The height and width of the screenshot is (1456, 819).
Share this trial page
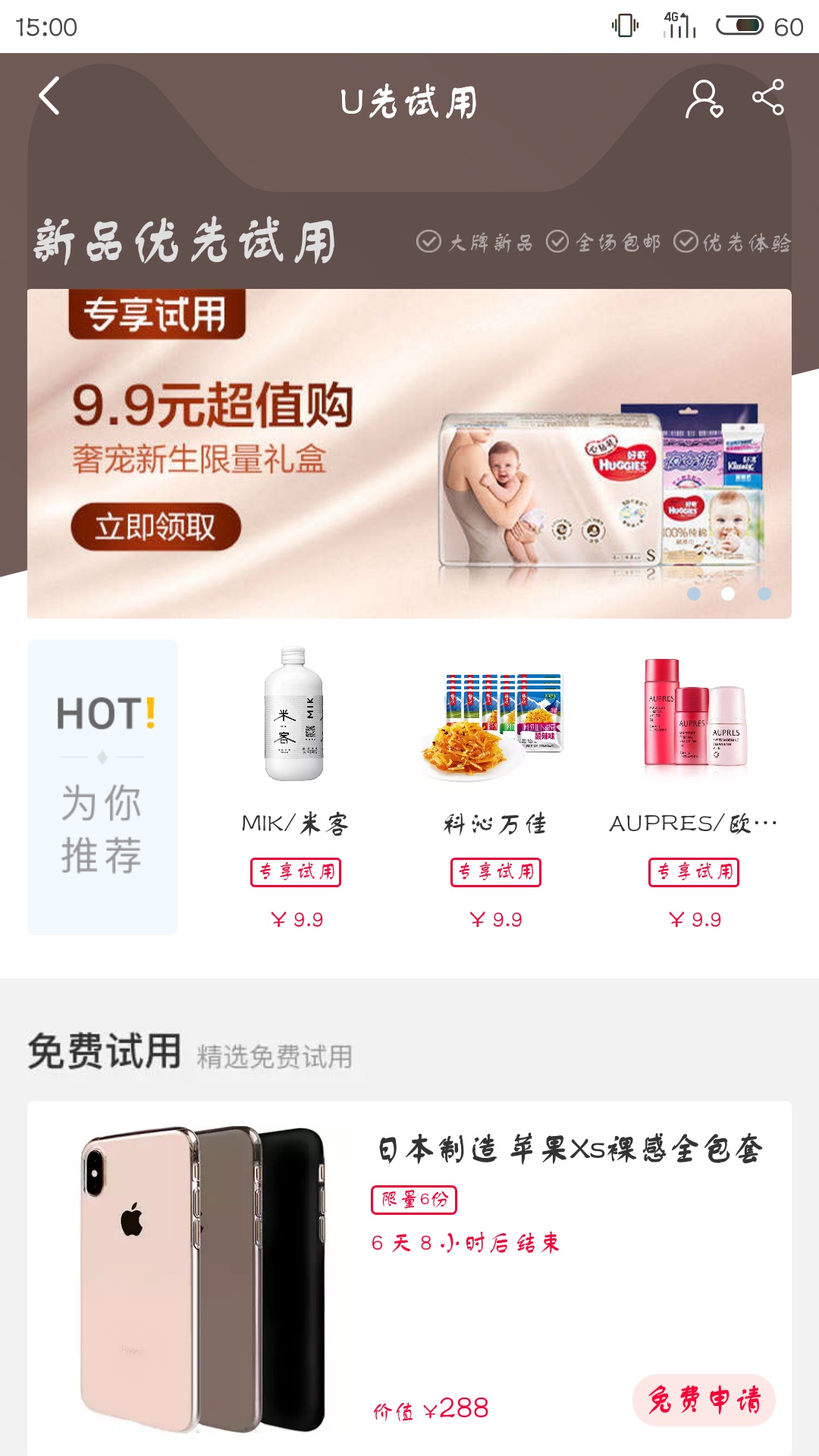(767, 98)
